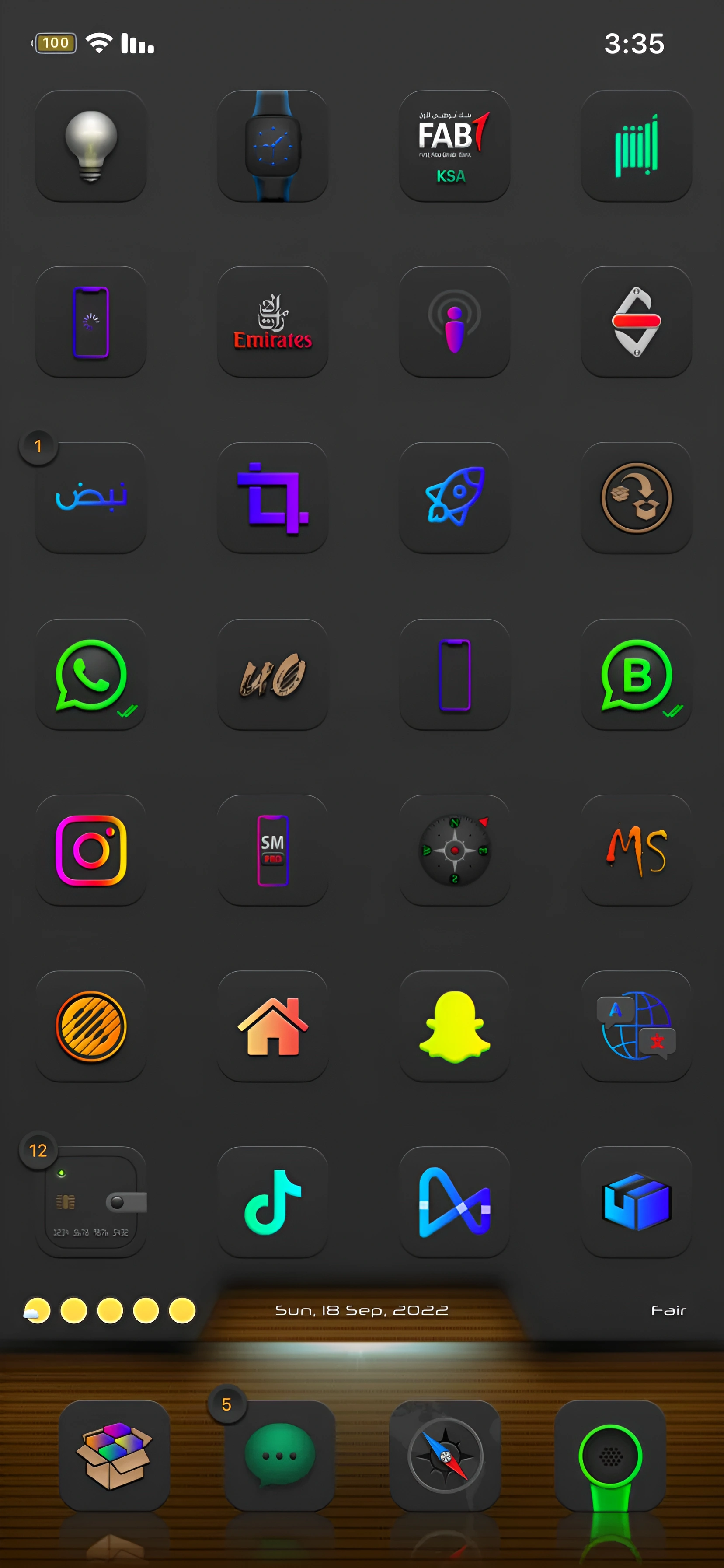Launch the Podcasts app

454,322
